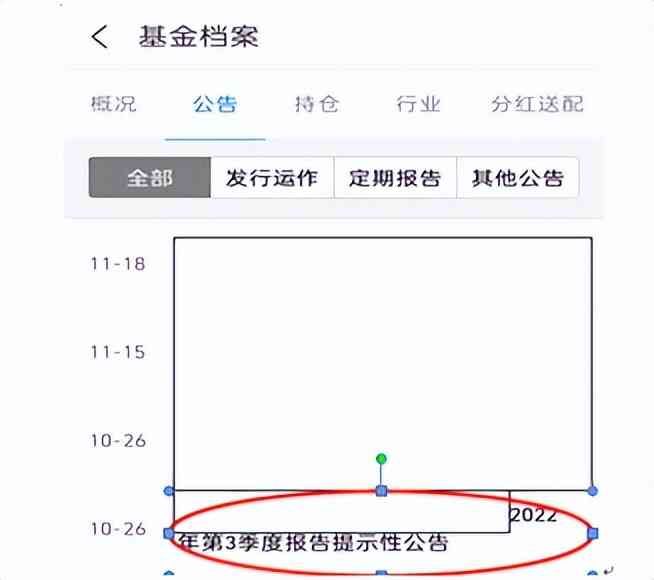
Task: Open the 分红送配 tab
Action: click(537, 104)
